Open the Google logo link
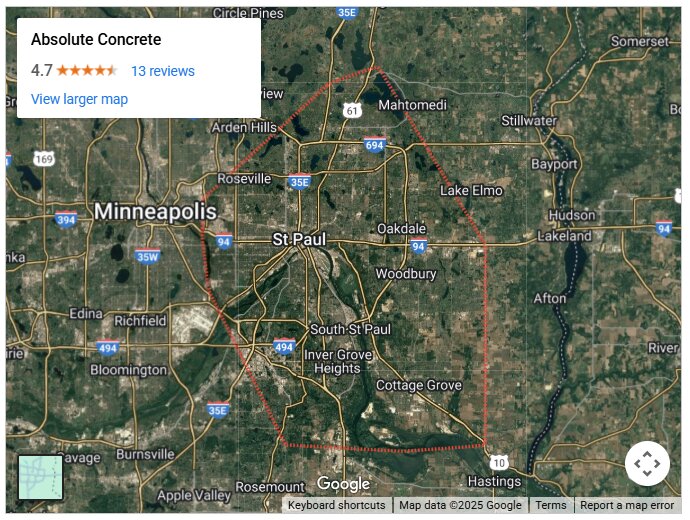The image size is (690, 520). click(x=343, y=484)
